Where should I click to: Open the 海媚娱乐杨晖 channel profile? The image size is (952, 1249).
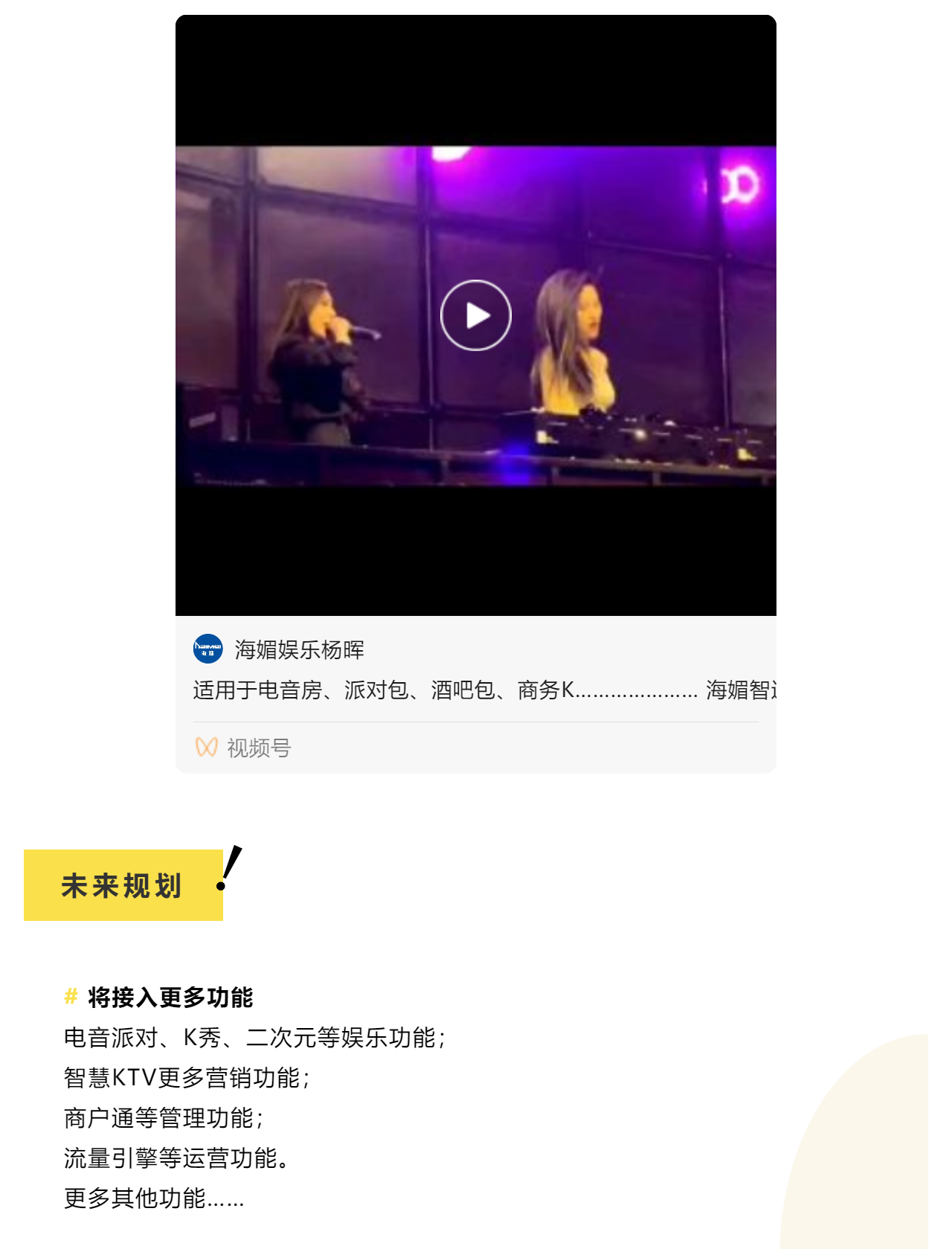[298, 649]
